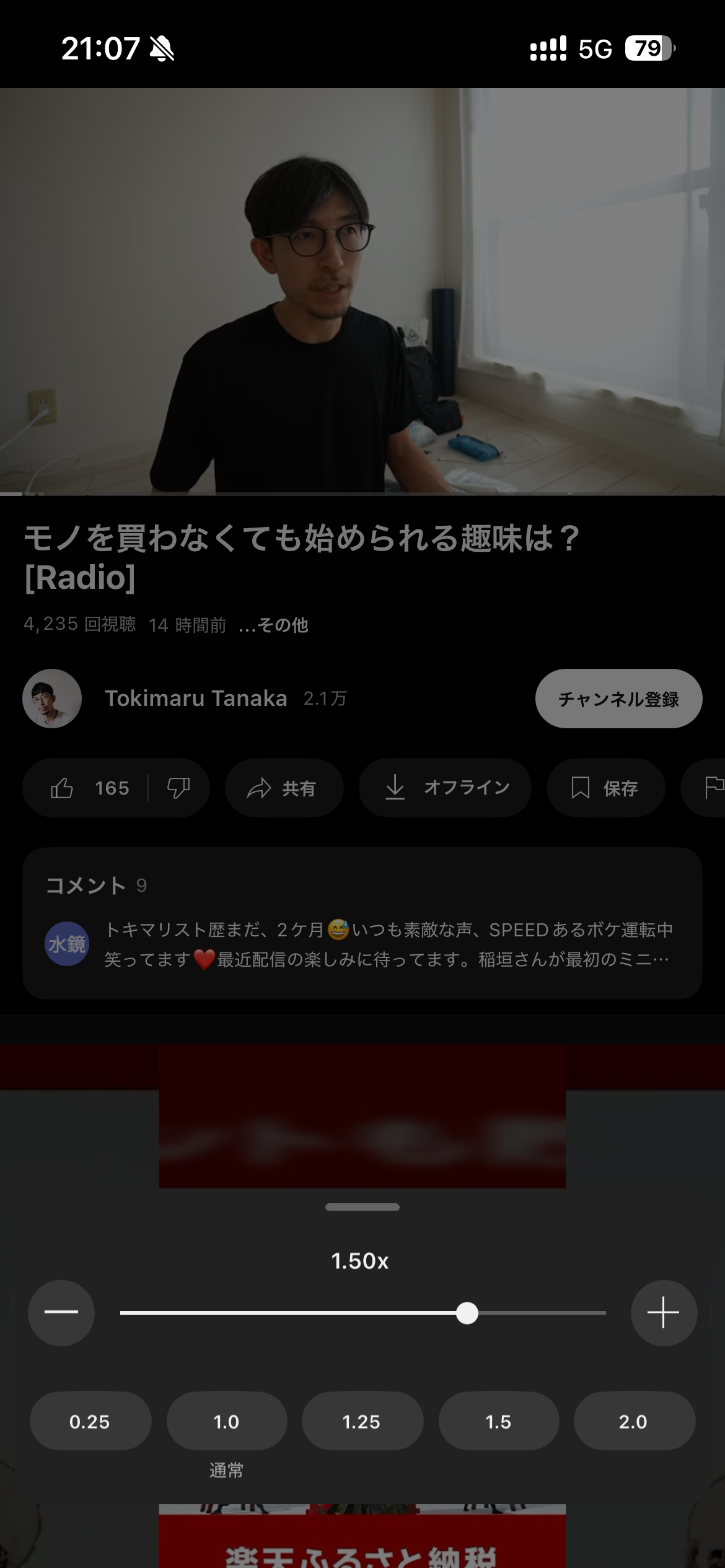The height and width of the screenshot is (1568, 725).
Task: Increase playback speed with plus button
Action: [664, 1312]
